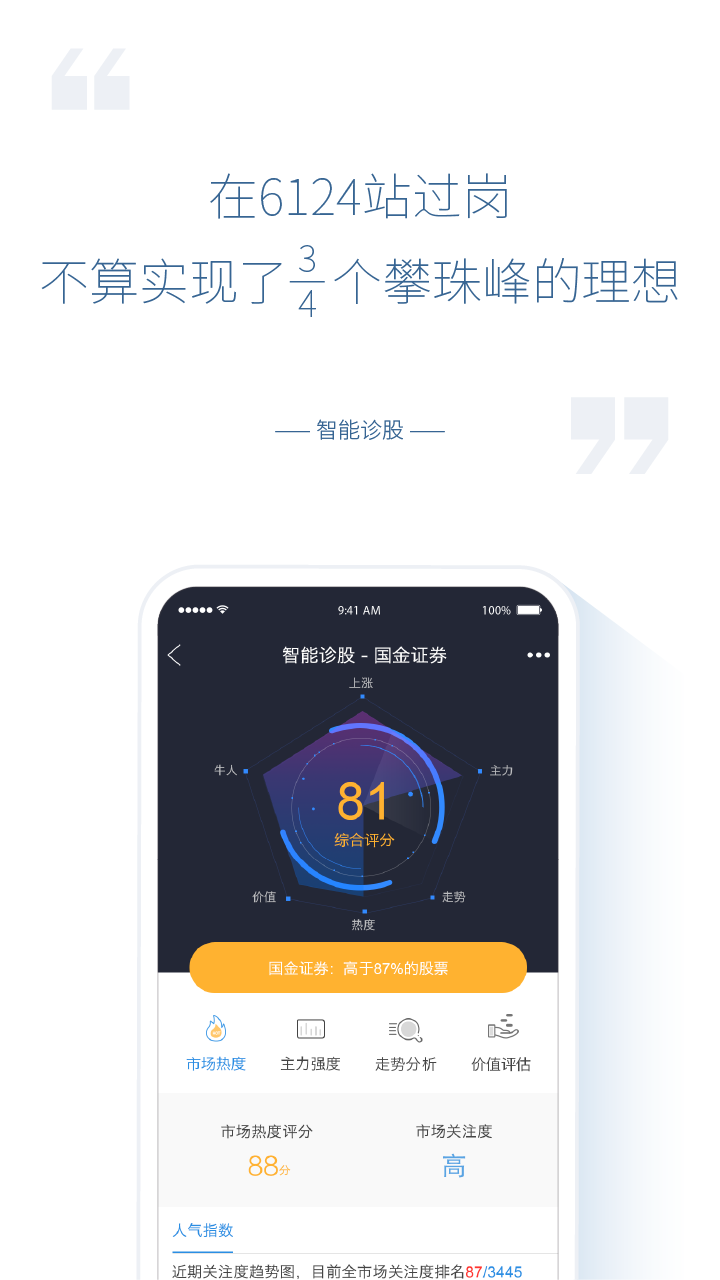Click the Wi-Fi icon in the status bar

tap(222, 608)
